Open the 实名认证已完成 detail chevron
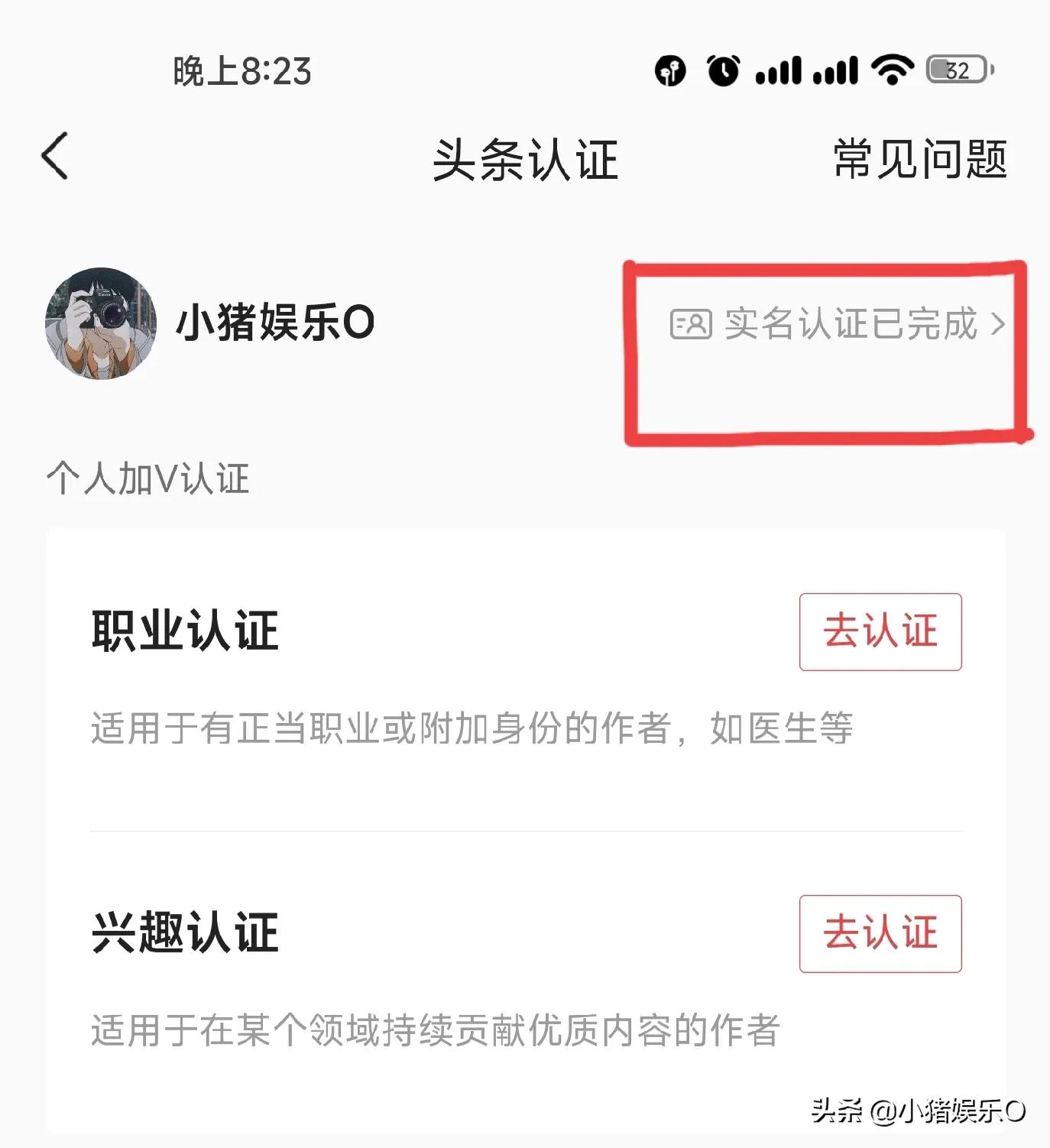1050x1148 pixels. (998, 326)
